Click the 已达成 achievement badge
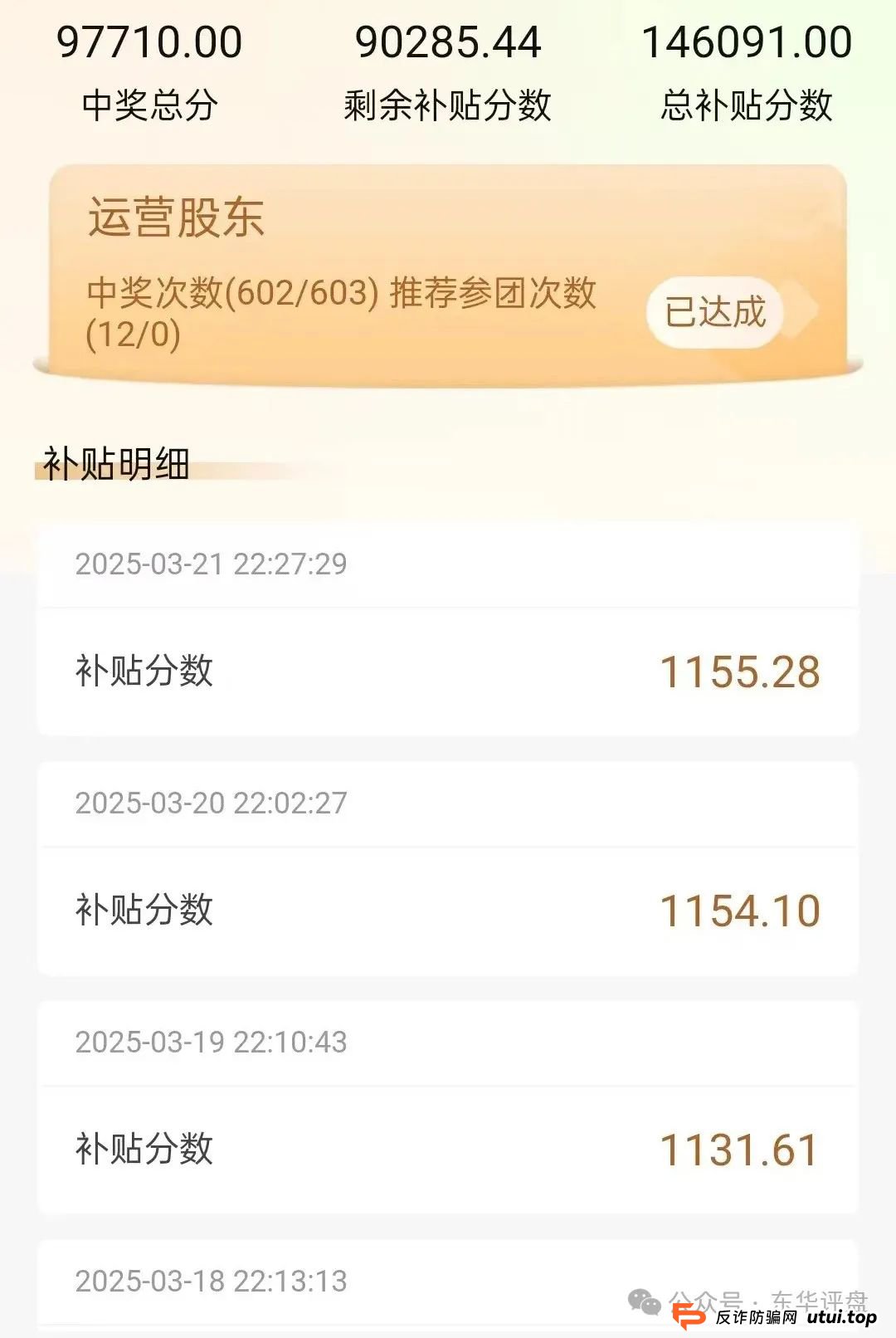This screenshot has width=896, height=1338. [715, 314]
